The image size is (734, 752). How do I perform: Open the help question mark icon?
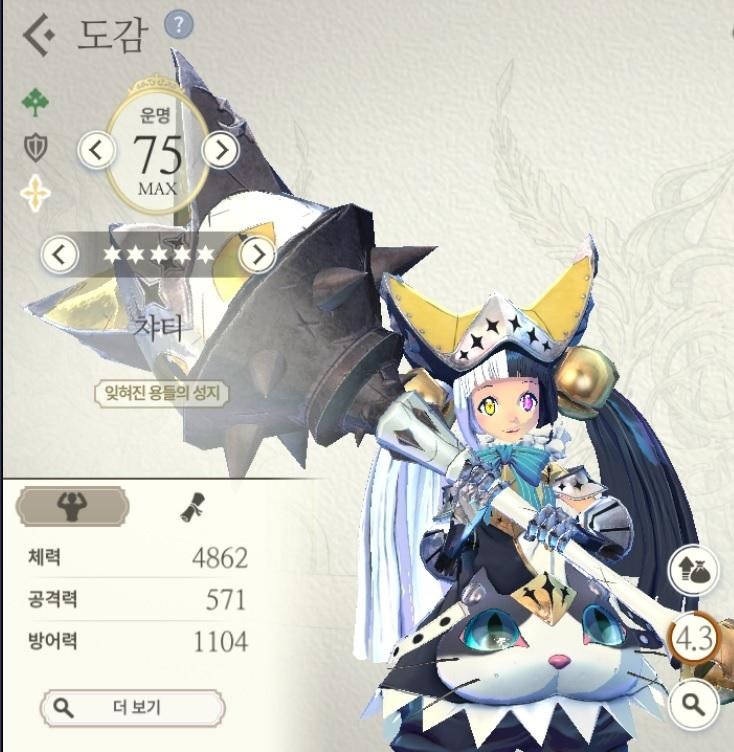(x=178, y=25)
